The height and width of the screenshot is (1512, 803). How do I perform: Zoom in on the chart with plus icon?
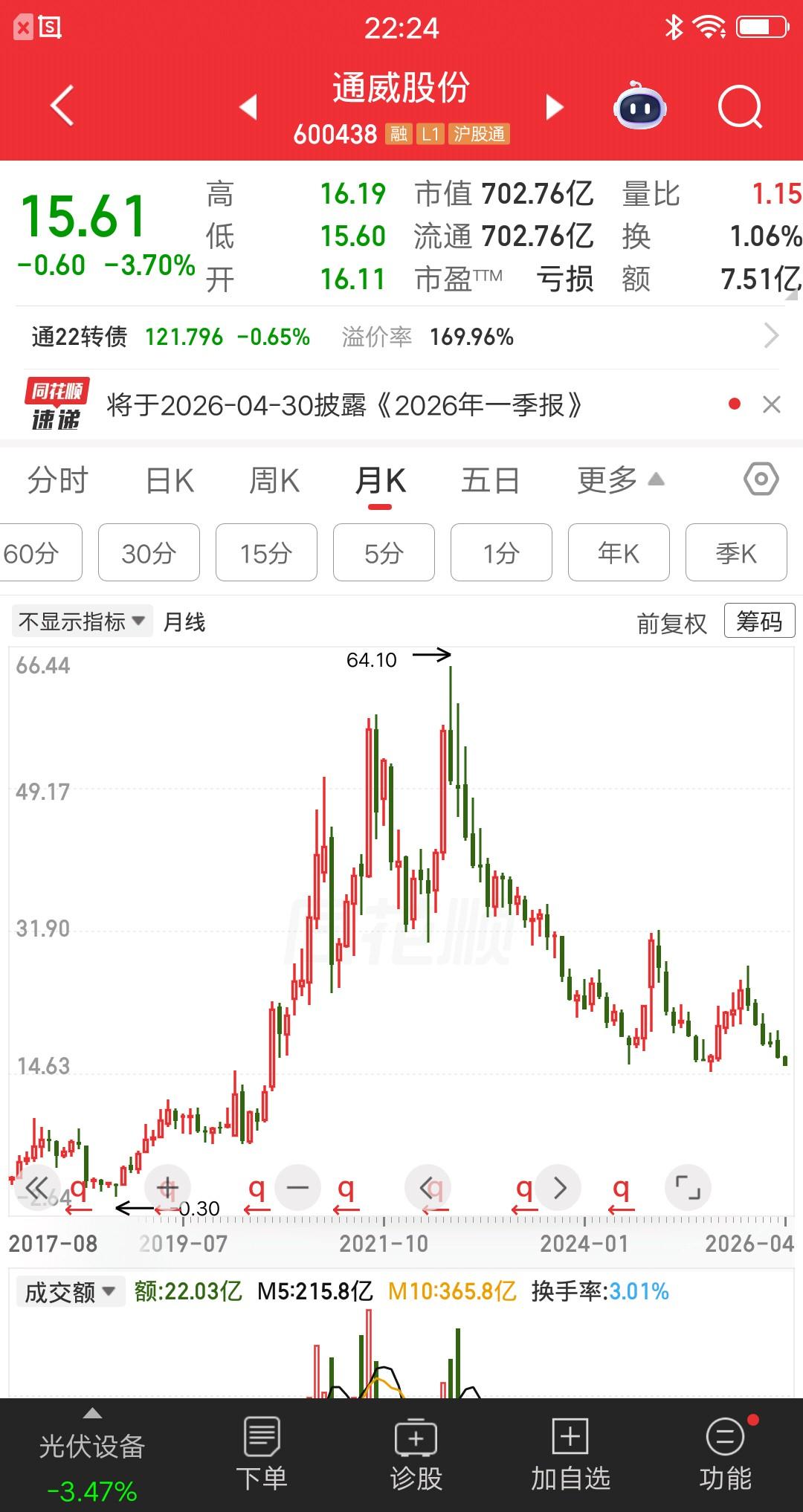pyautogui.click(x=167, y=1187)
